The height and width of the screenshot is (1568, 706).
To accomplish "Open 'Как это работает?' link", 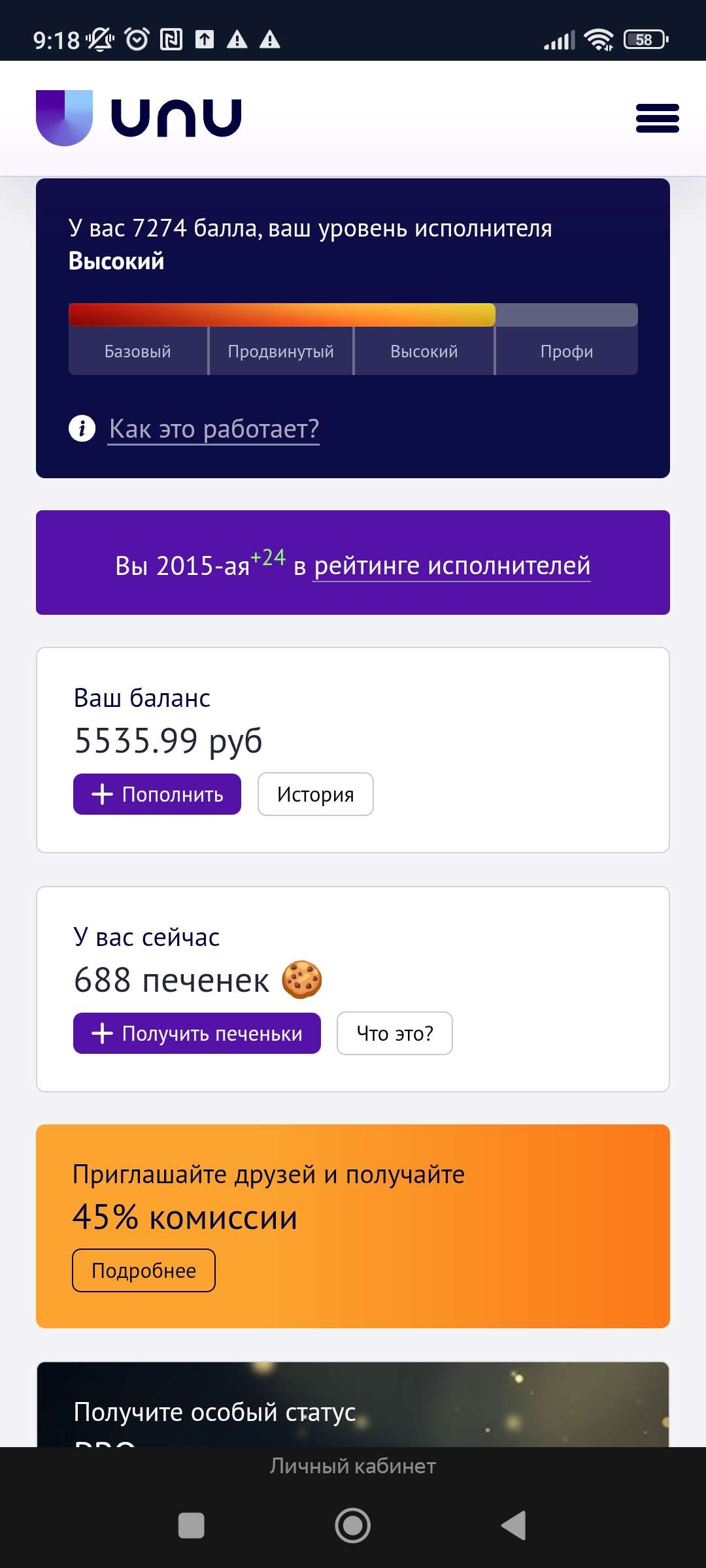I will point(214,429).
